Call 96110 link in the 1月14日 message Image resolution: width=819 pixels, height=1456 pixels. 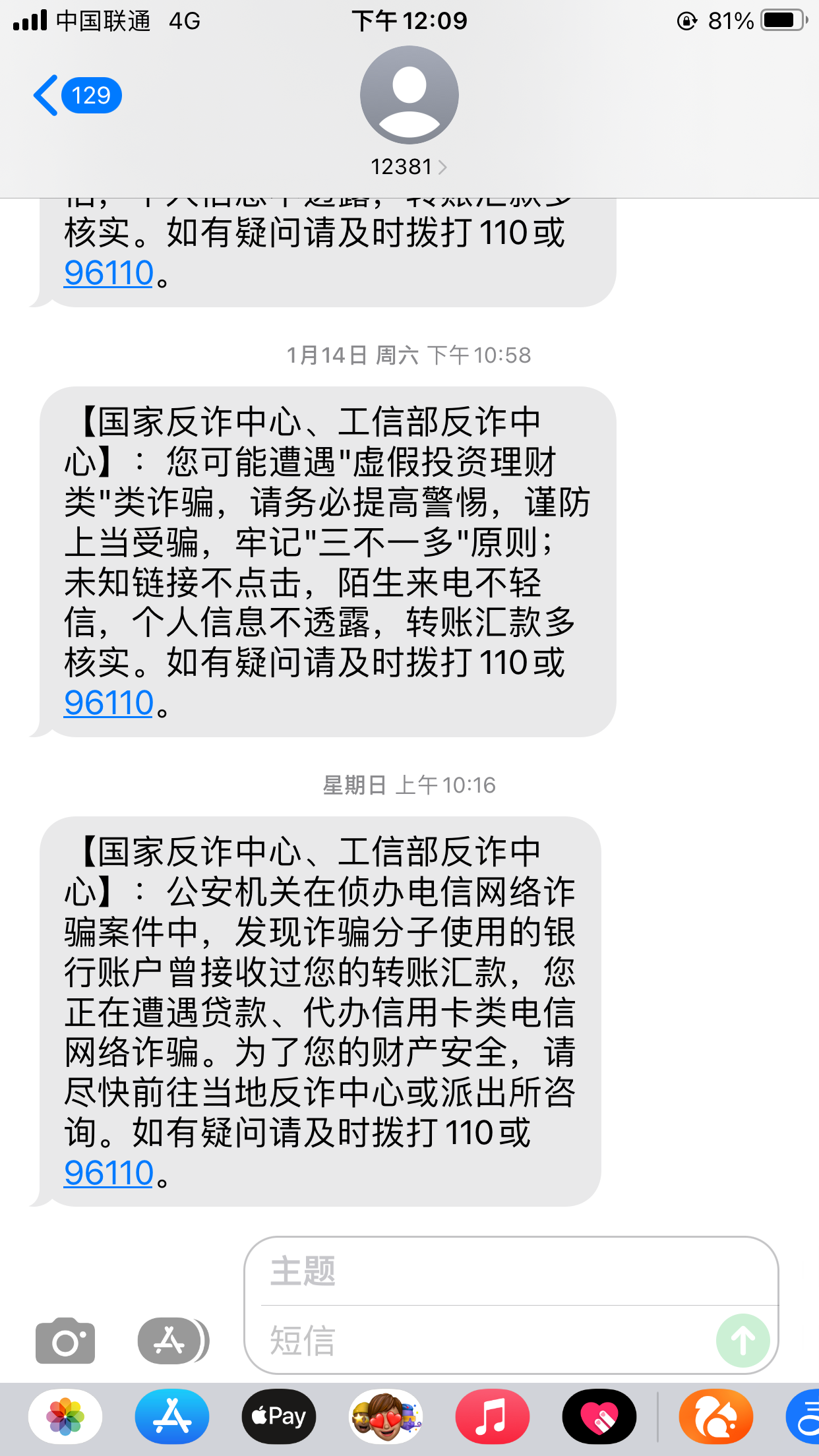(x=109, y=703)
